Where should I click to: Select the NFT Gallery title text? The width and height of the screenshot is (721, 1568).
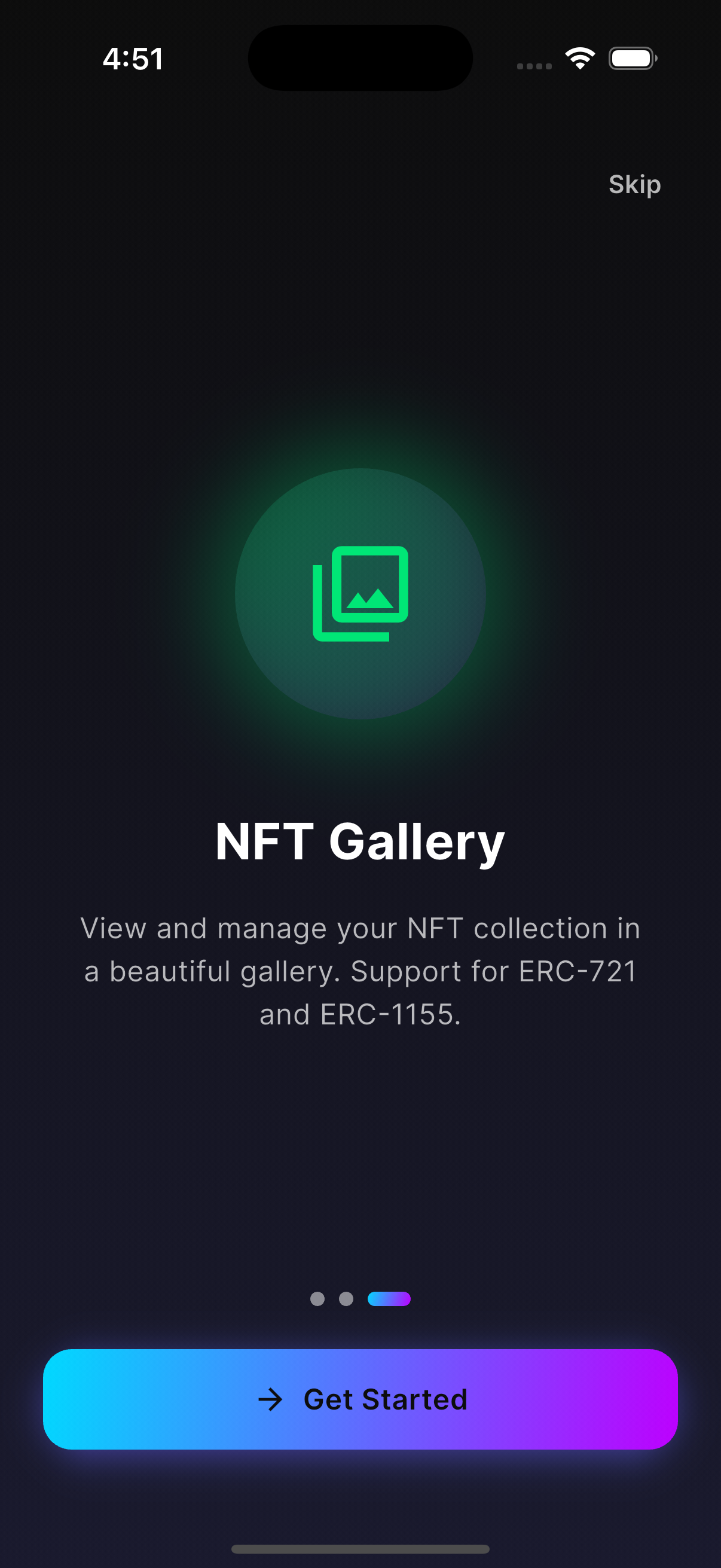(x=359, y=840)
